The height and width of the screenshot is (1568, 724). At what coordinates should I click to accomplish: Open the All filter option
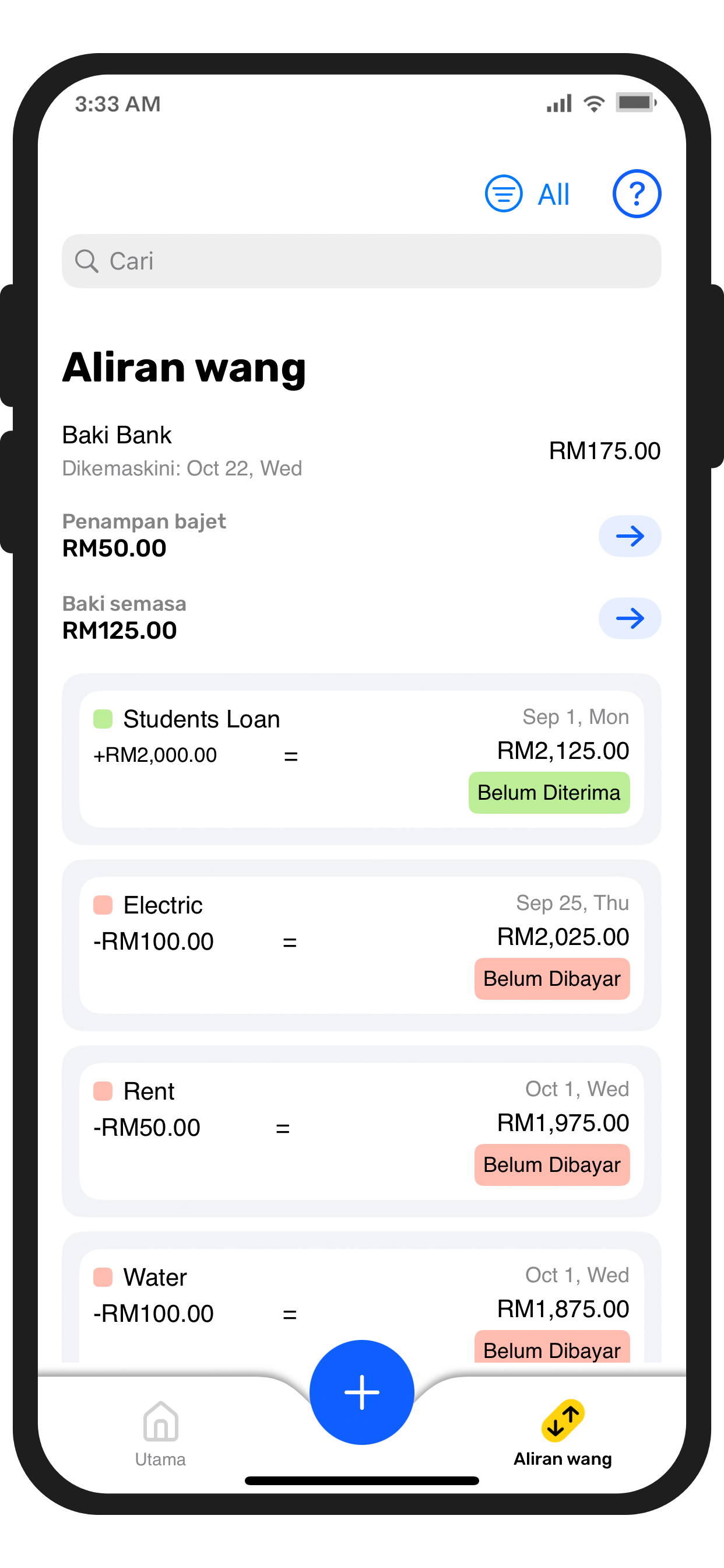click(x=528, y=194)
